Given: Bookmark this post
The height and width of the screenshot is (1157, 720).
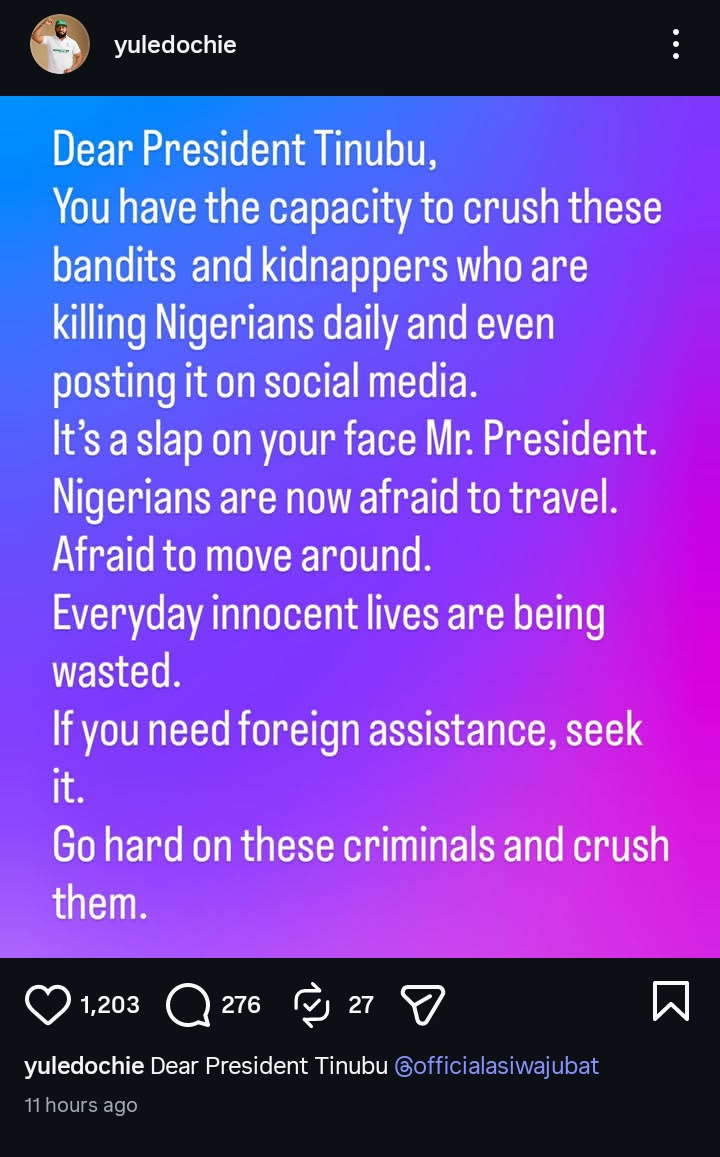Looking at the screenshot, I should point(670,1001).
